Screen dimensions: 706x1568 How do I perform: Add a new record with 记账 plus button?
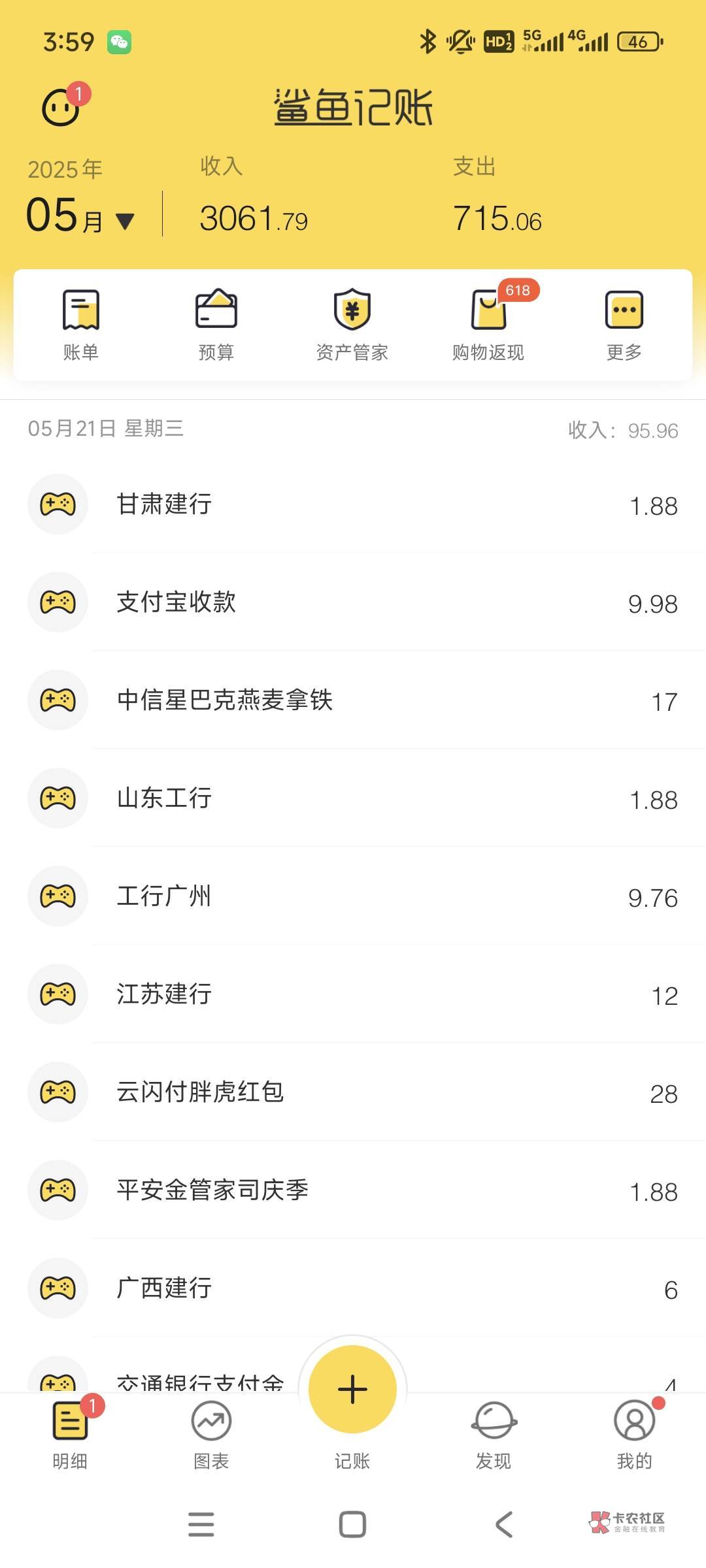tap(352, 1389)
